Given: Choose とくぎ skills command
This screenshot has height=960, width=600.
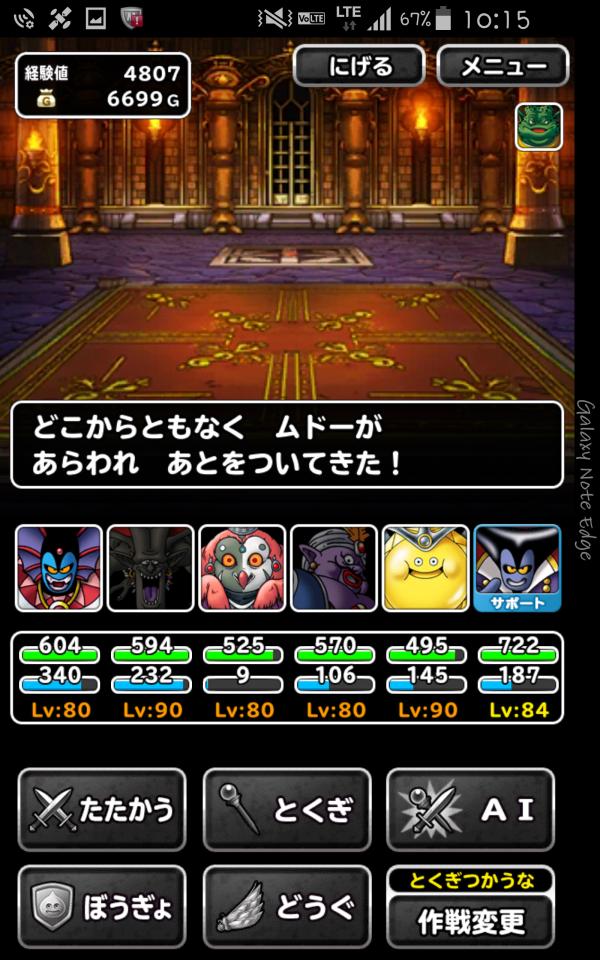Looking at the screenshot, I should coord(286,809).
